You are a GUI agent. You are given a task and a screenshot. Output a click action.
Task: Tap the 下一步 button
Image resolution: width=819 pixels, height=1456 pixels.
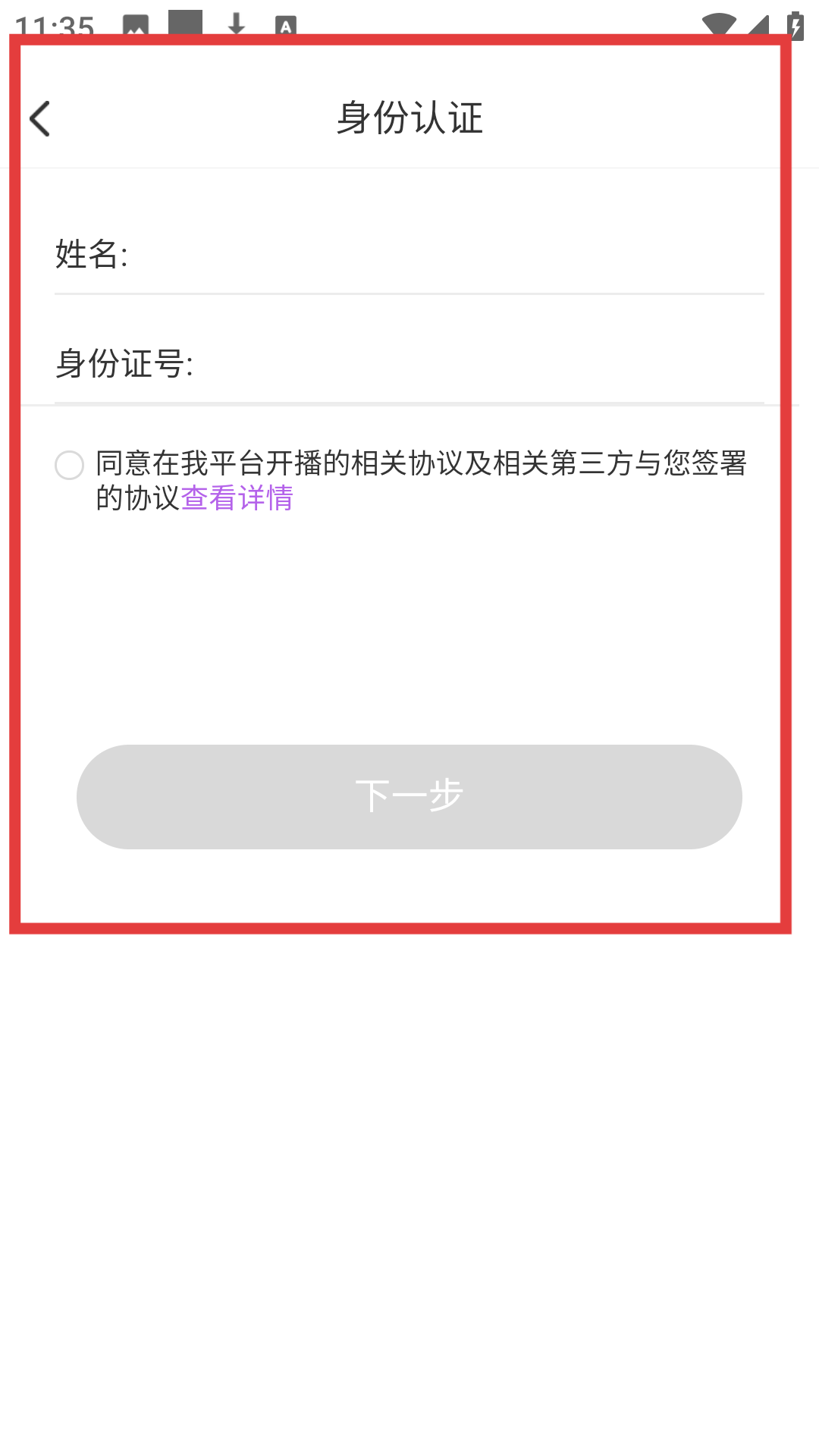pos(409,796)
